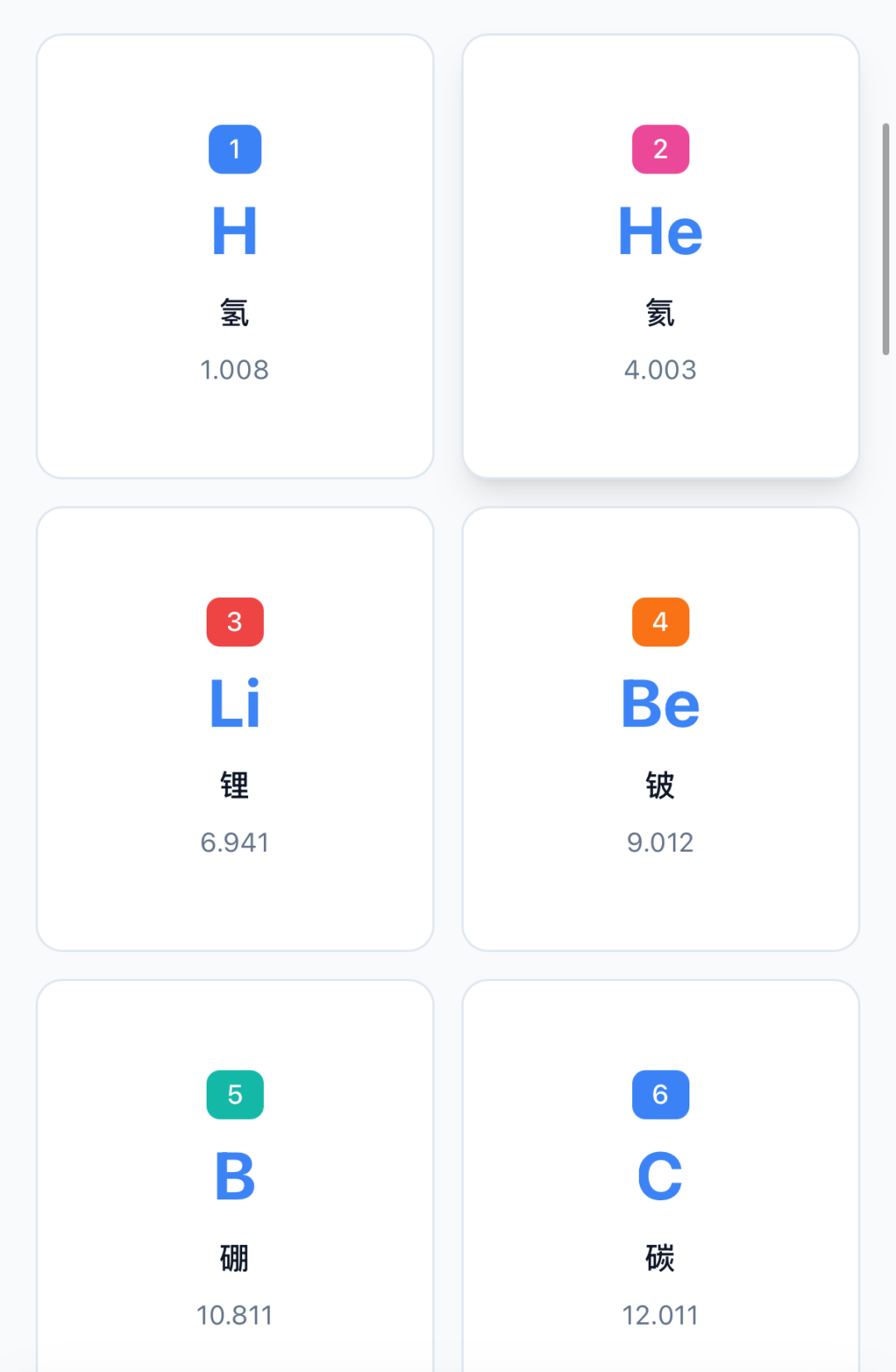Select the Chinese name 氦 under helium

pyautogui.click(x=660, y=313)
